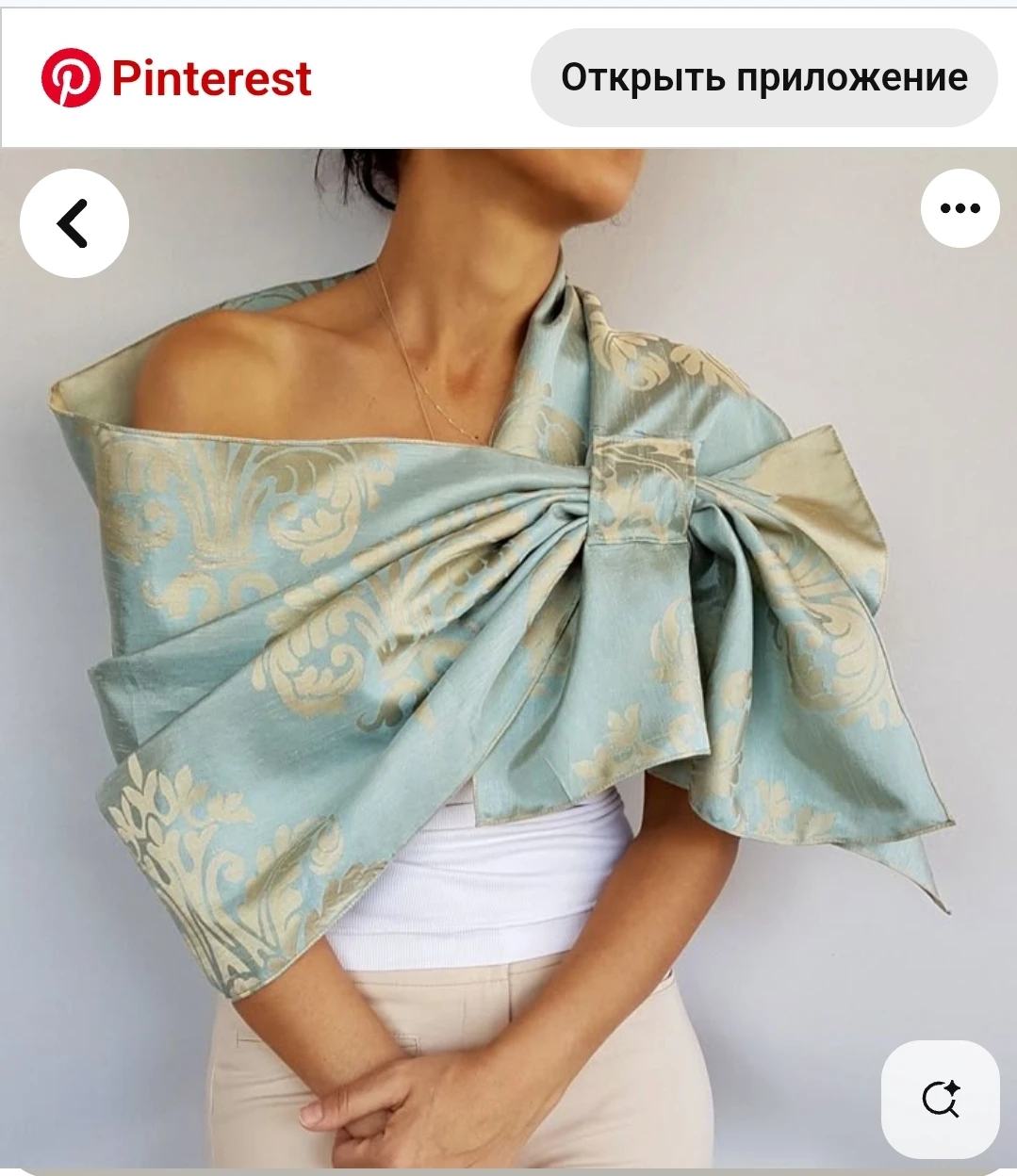Start visual search with the lens icon
This screenshot has width=1017, height=1176.
[940, 1099]
